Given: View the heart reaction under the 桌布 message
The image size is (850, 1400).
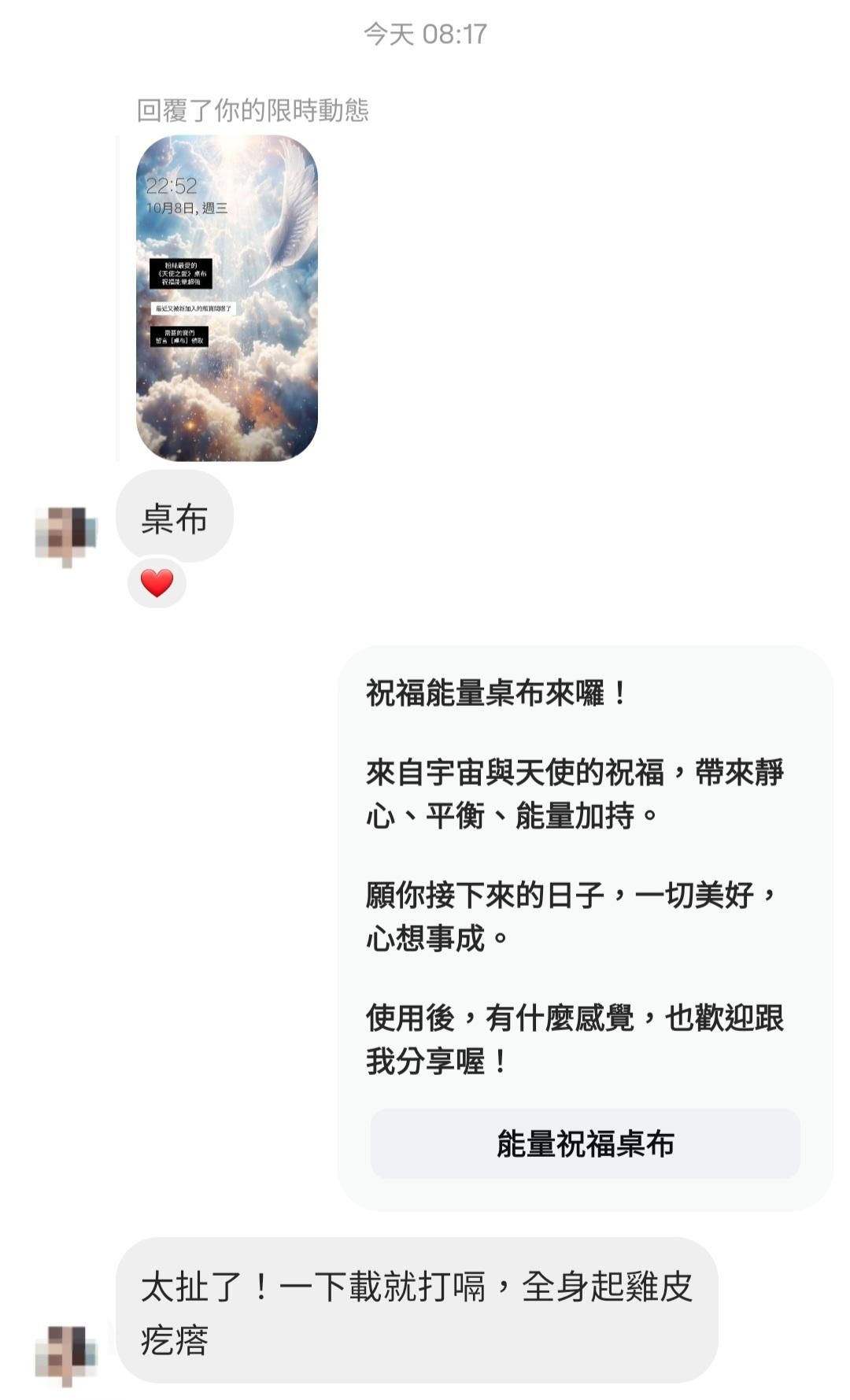Looking at the screenshot, I should 157,583.
